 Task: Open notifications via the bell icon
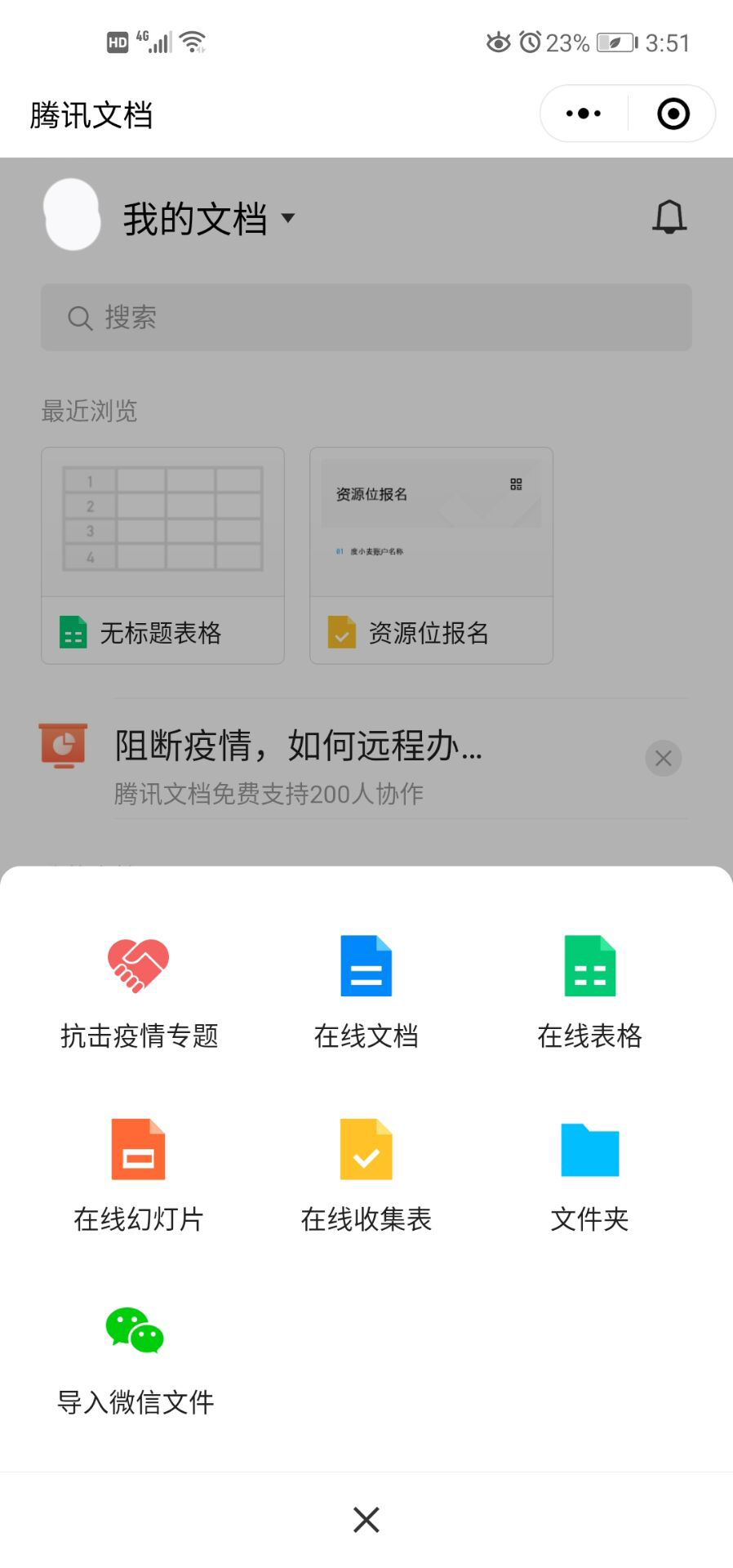669,216
